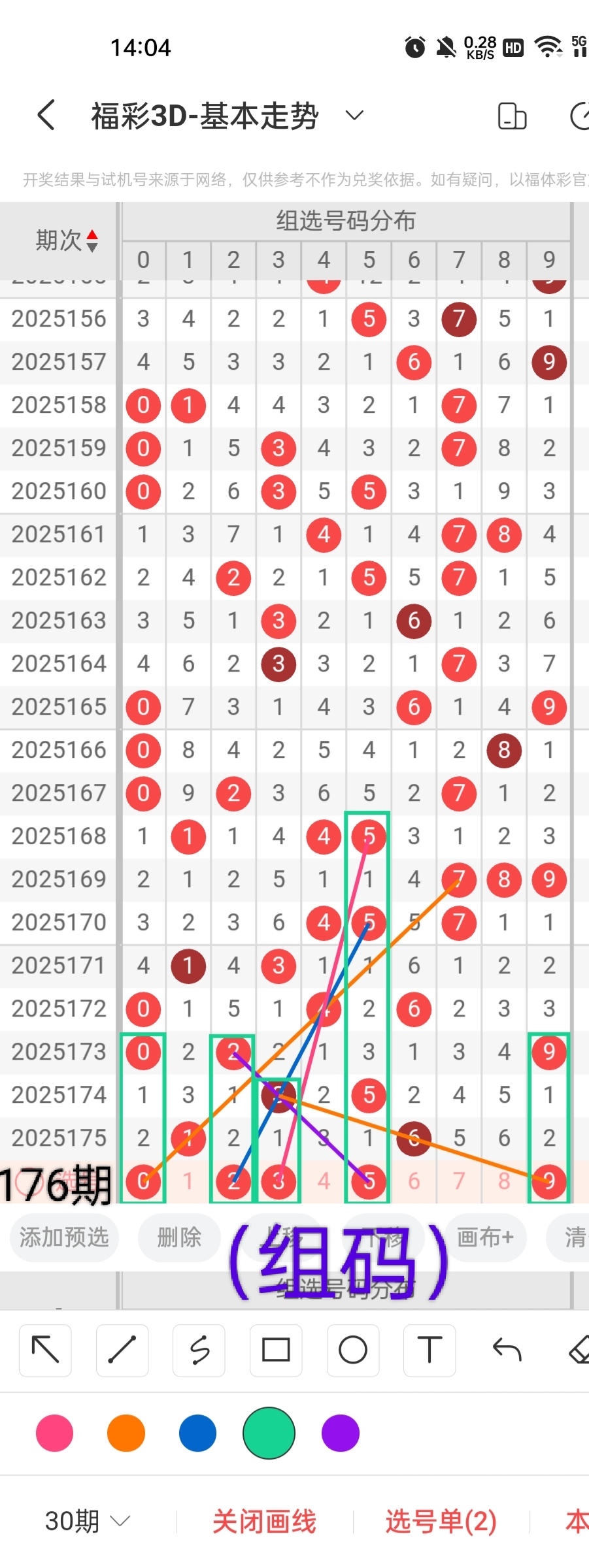This screenshot has height=1568, width=589.
Task: Choose the text tool
Action: tap(429, 1350)
